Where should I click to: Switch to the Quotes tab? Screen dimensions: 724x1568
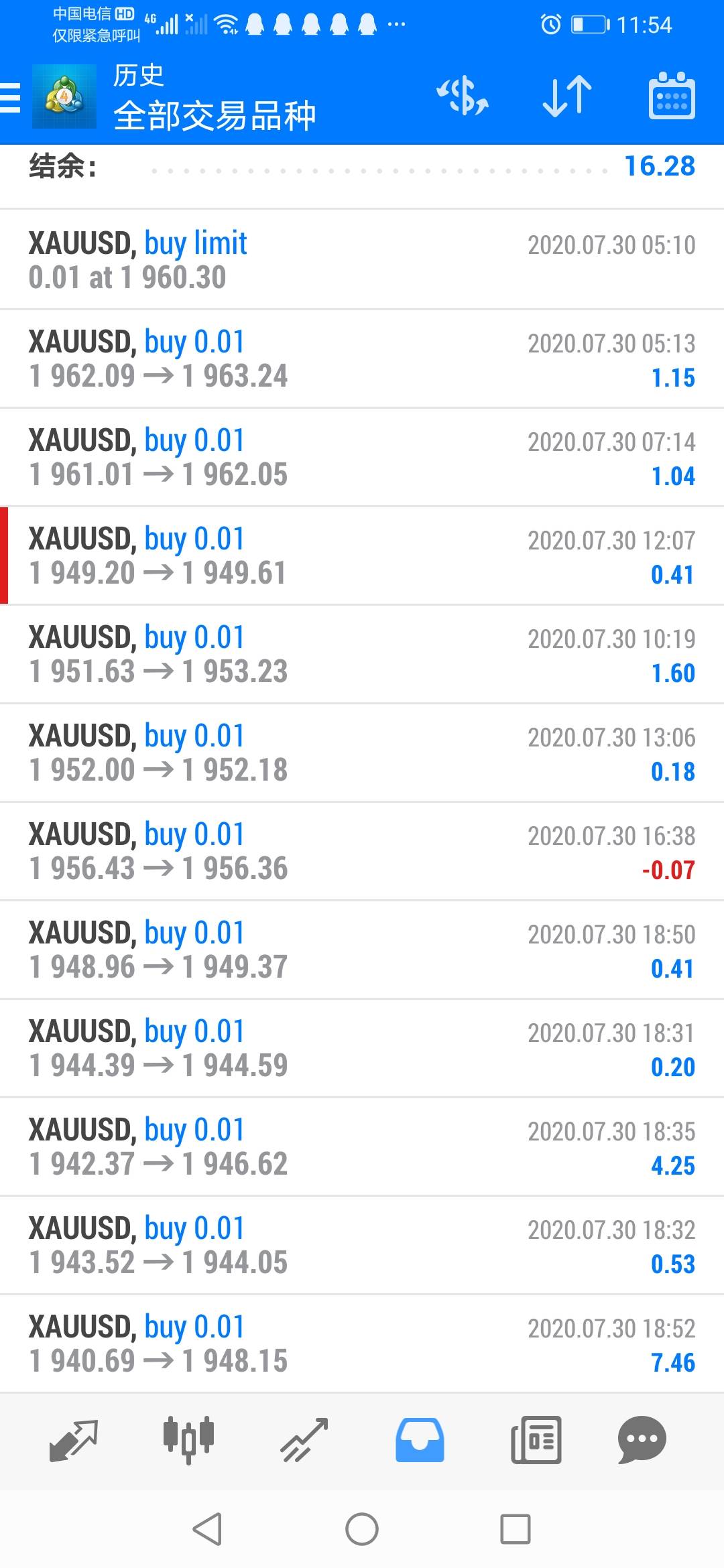point(74,1439)
